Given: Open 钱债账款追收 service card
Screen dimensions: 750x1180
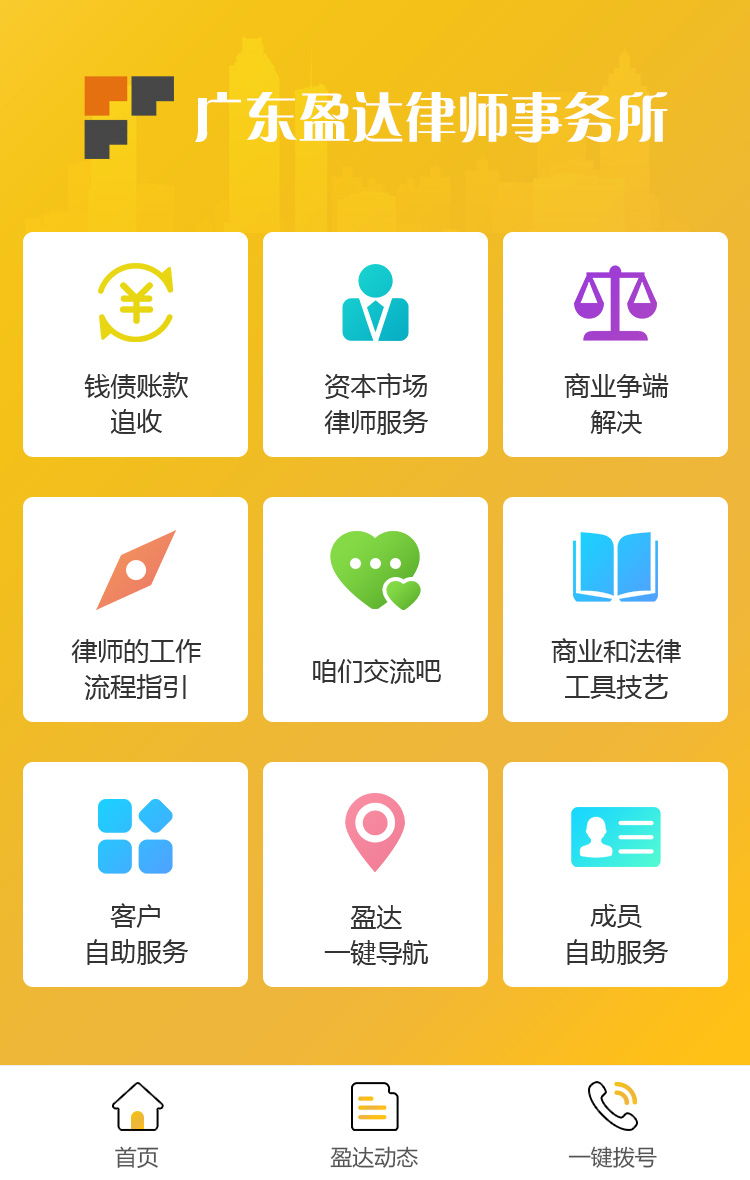Looking at the screenshot, I should pos(135,345).
